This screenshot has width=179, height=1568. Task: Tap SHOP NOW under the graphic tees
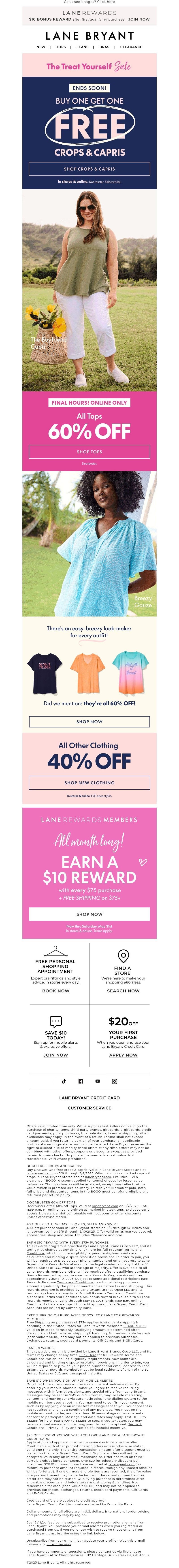click(89, 721)
